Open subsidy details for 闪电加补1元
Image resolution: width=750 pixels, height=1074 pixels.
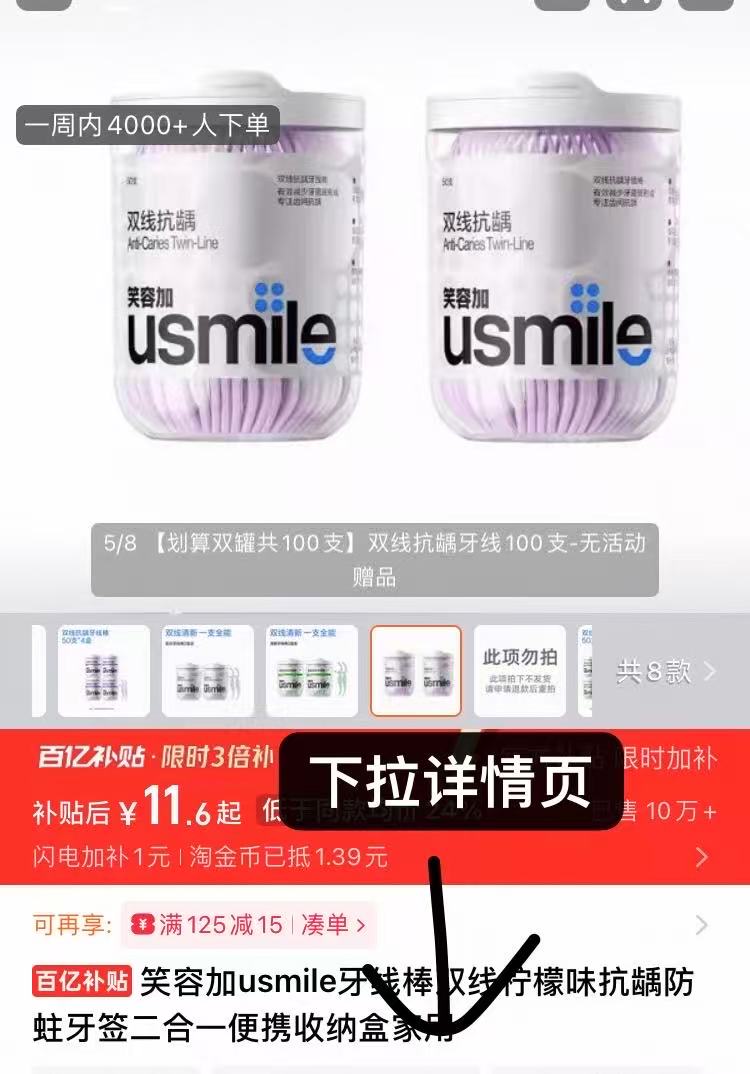pos(701,857)
